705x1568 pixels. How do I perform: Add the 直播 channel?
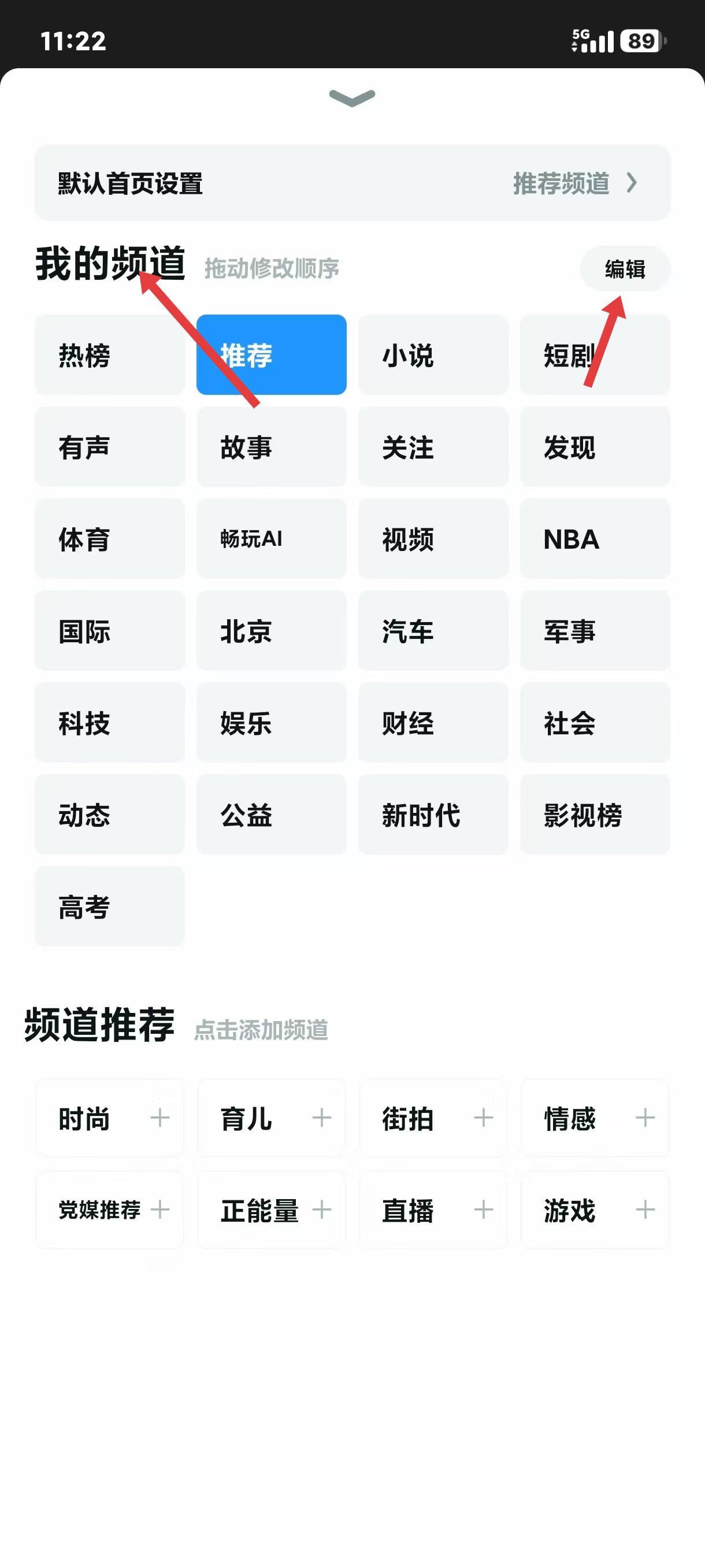pos(433,1210)
